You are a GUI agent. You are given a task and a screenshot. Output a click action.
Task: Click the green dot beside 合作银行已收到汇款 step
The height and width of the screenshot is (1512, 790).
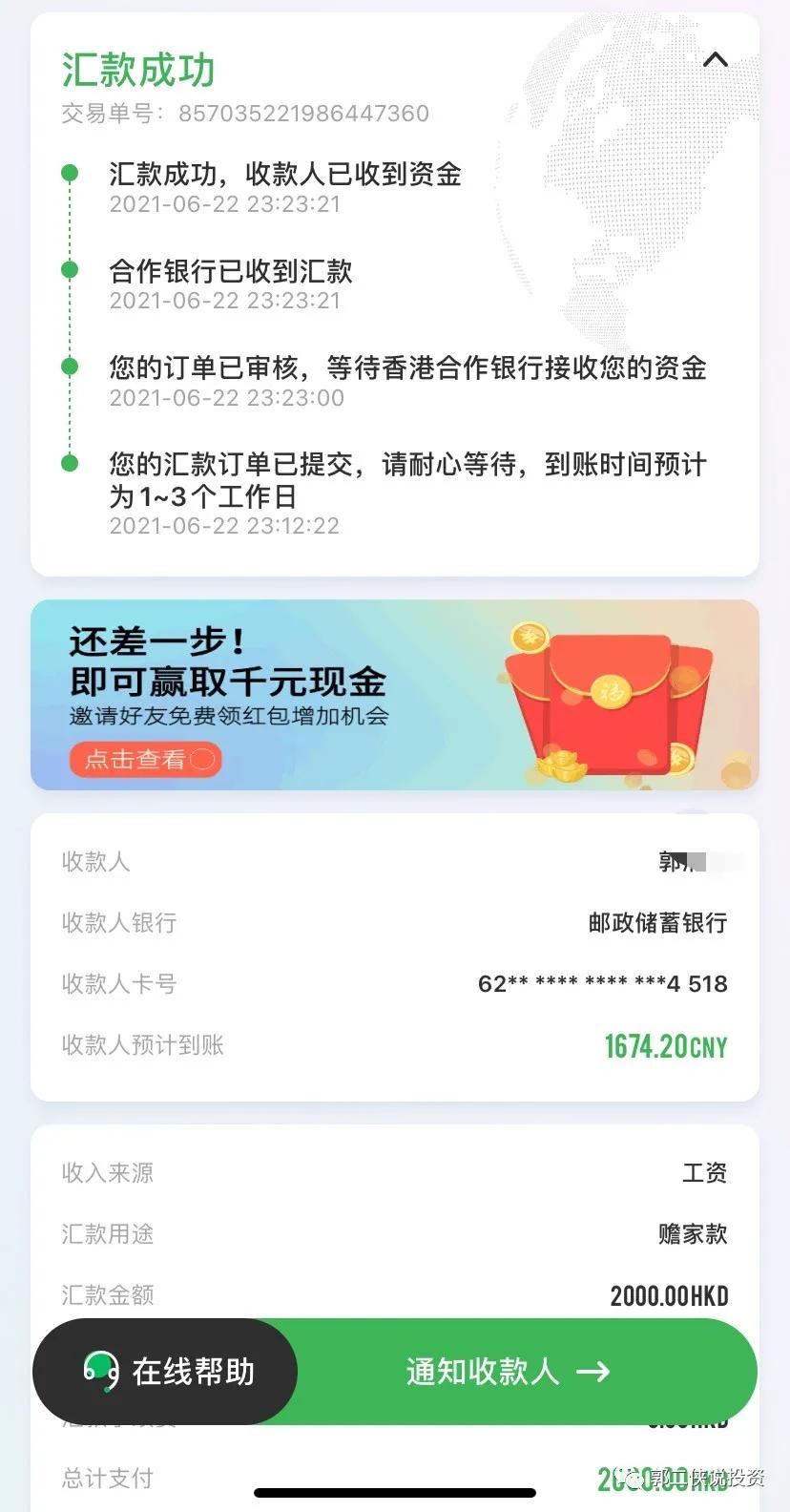click(70, 270)
